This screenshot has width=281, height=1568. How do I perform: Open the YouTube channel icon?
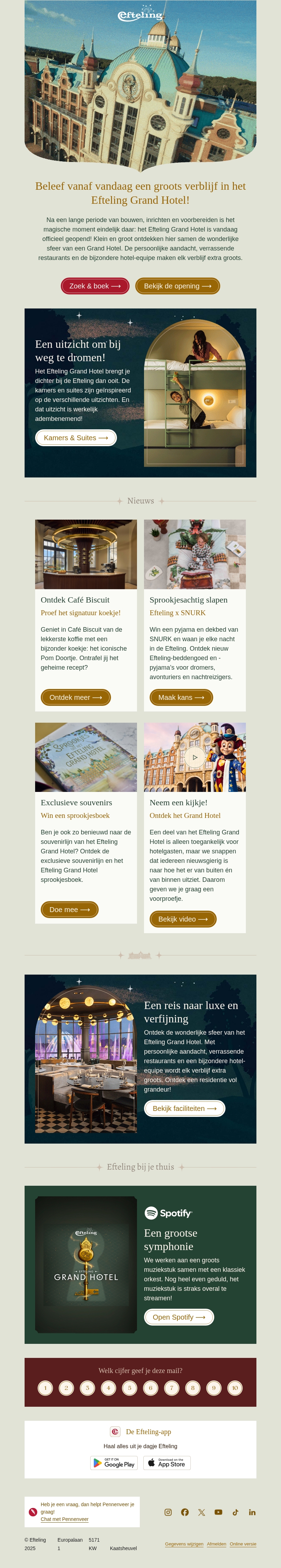pyautogui.click(x=218, y=1512)
